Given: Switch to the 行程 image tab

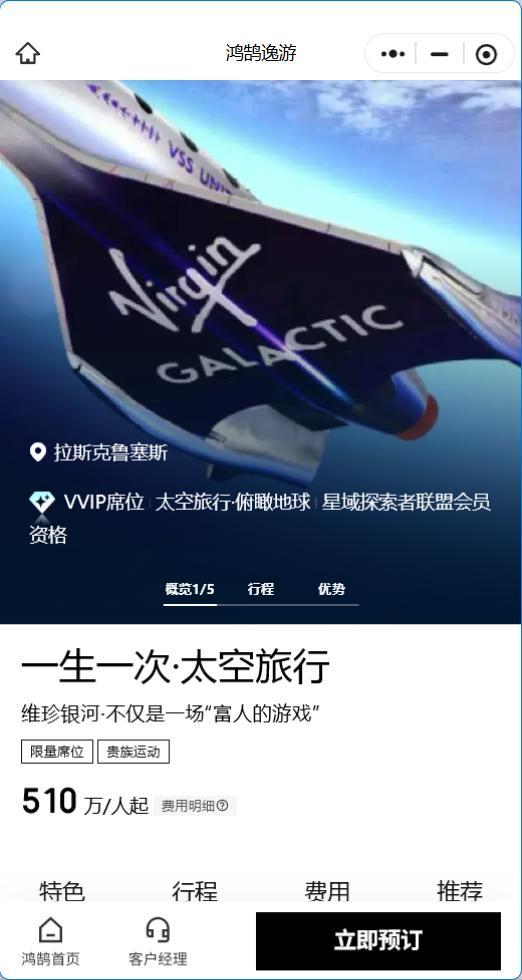Looking at the screenshot, I should click(261, 589).
